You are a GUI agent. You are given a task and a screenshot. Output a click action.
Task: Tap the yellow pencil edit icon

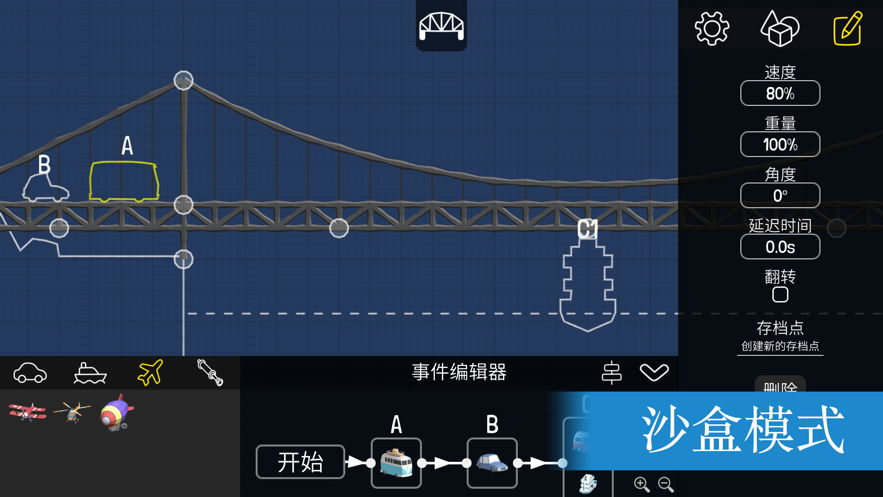(848, 28)
